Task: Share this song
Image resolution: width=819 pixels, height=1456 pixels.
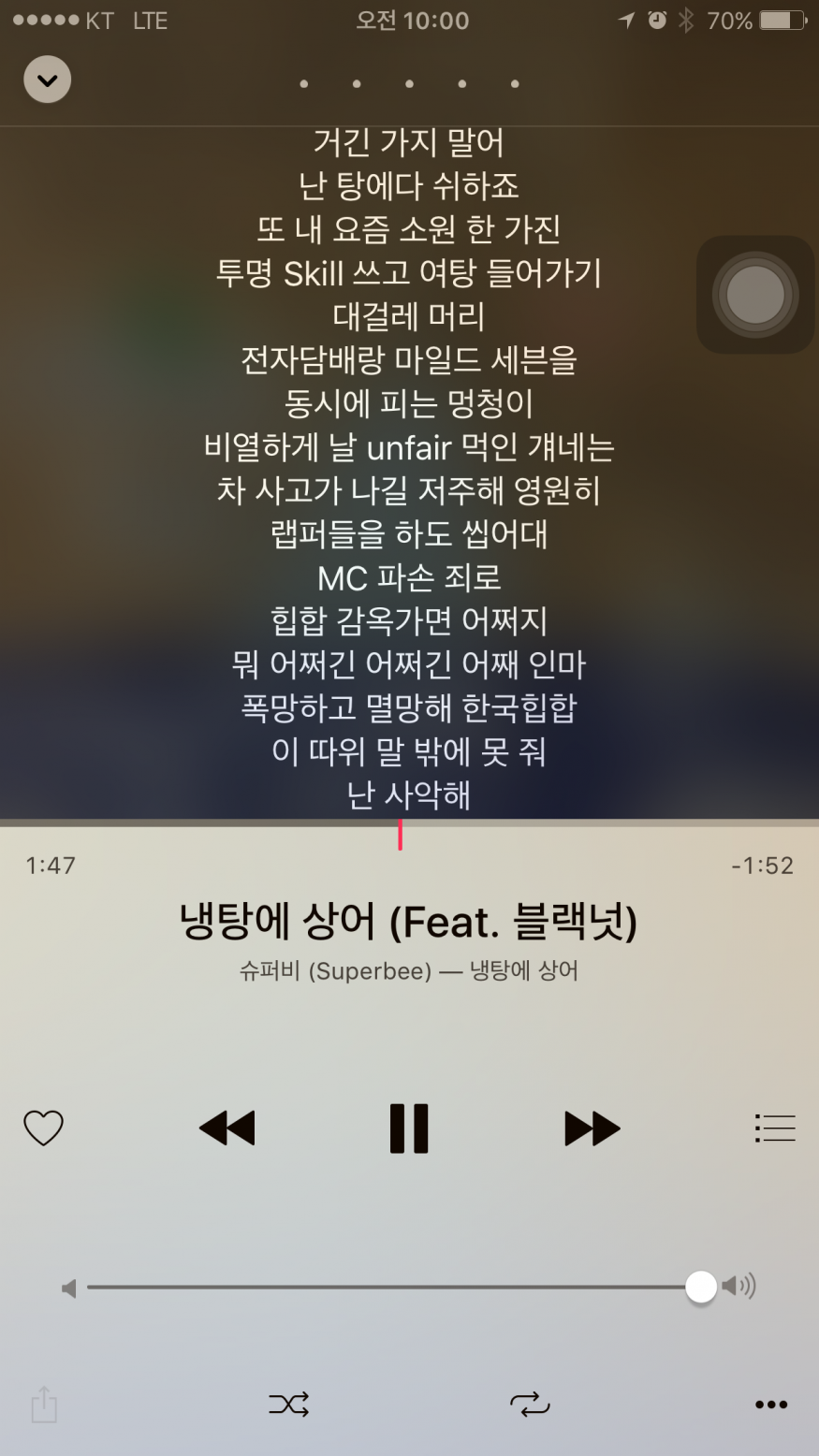Action: 44,1405
